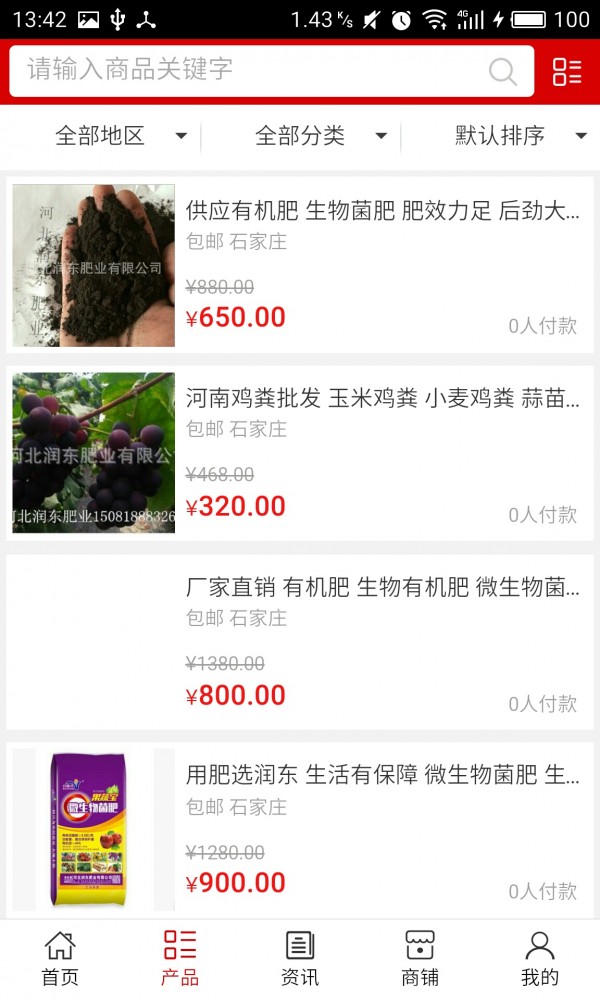Open the 商铺 shops tab
The width and height of the screenshot is (600, 1000).
tap(420, 958)
